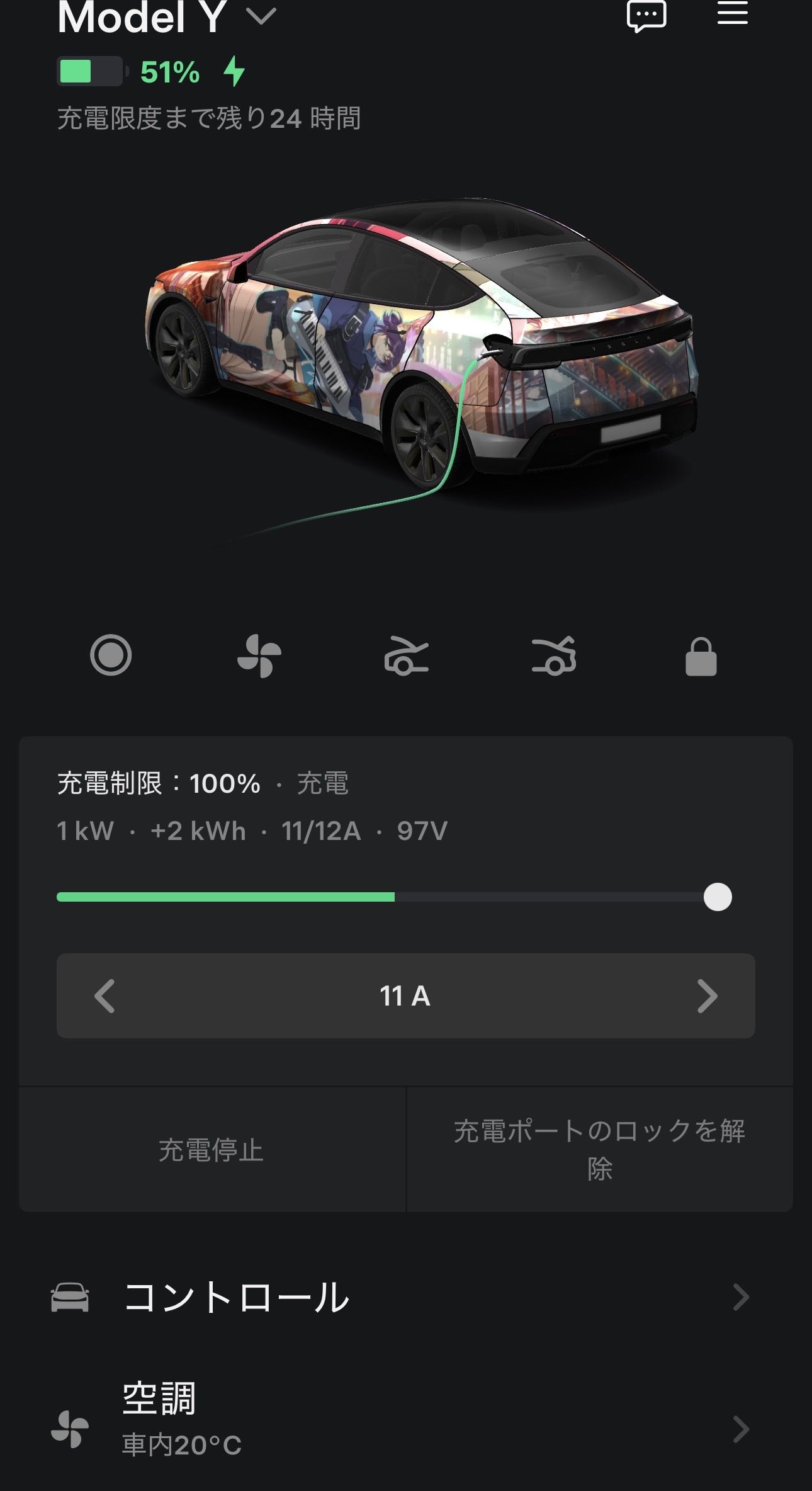Screen dimensions: 812x1491
Task: Open the rear trunk icon
Action: click(x=553, y=656)
